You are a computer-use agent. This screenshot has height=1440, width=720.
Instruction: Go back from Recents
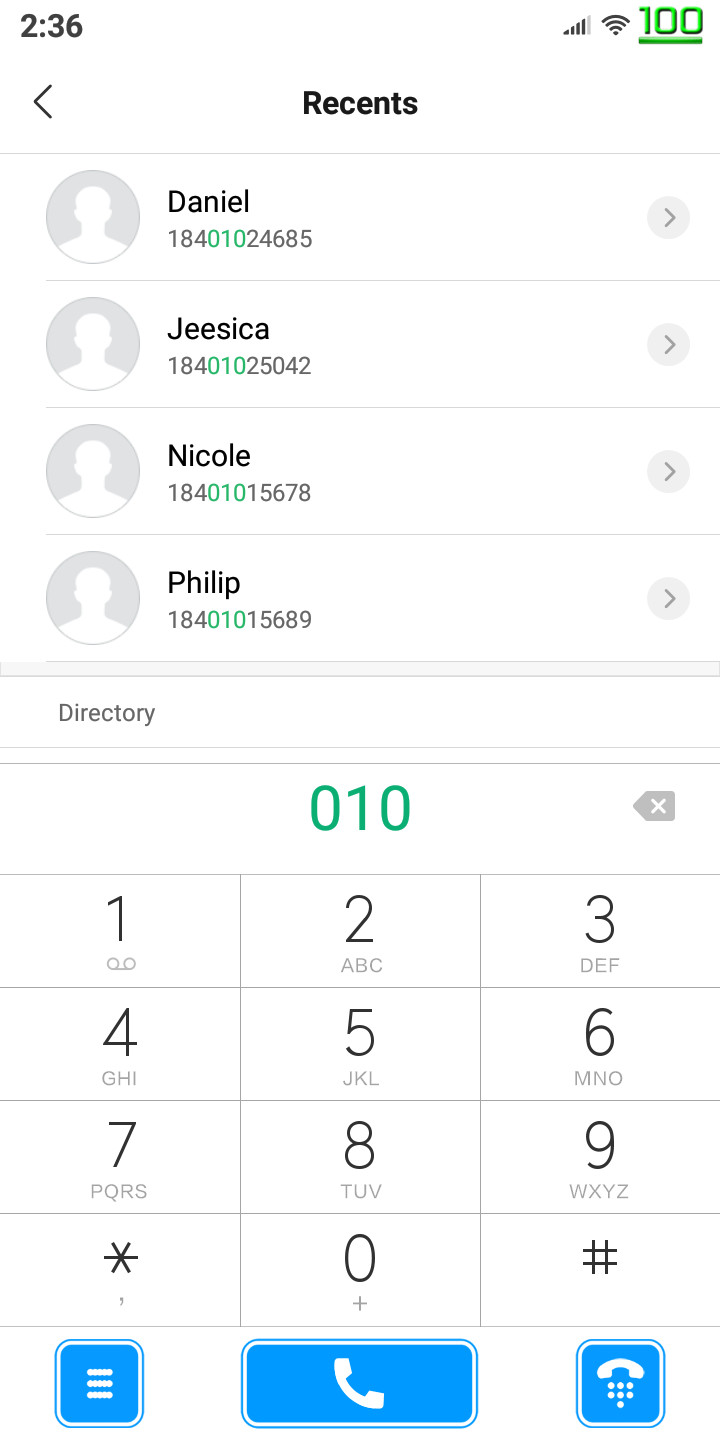43,102
